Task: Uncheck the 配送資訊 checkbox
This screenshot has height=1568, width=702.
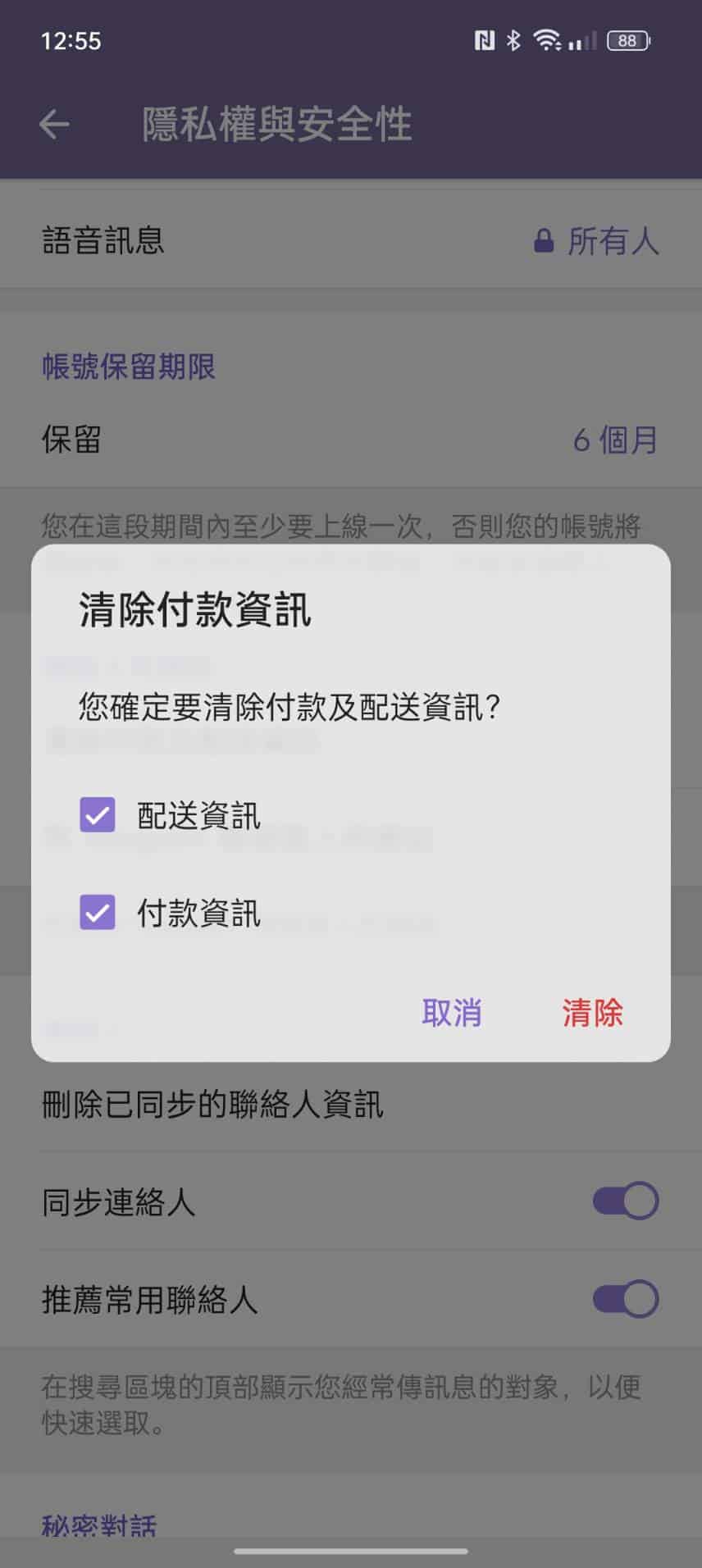Action: coord(98,815)
